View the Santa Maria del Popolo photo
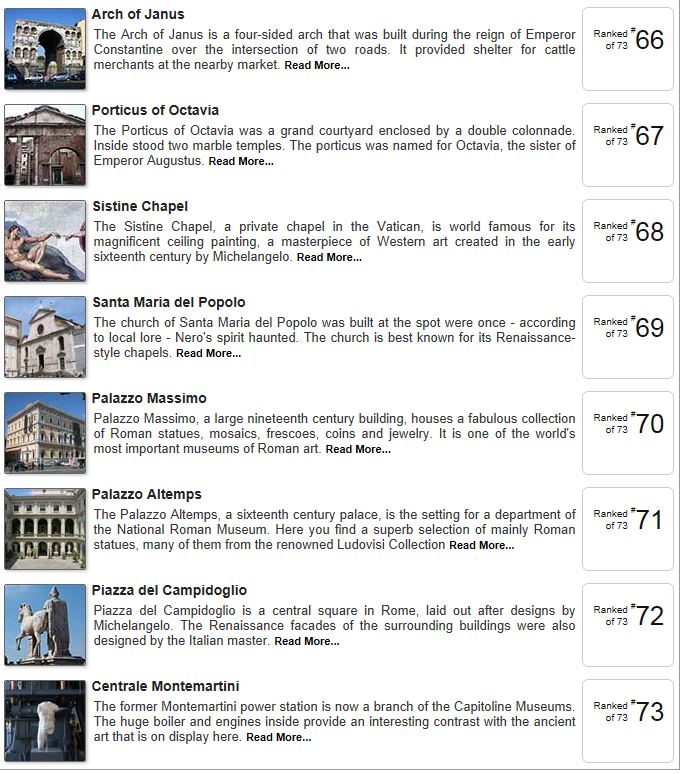 pos(45,337)
